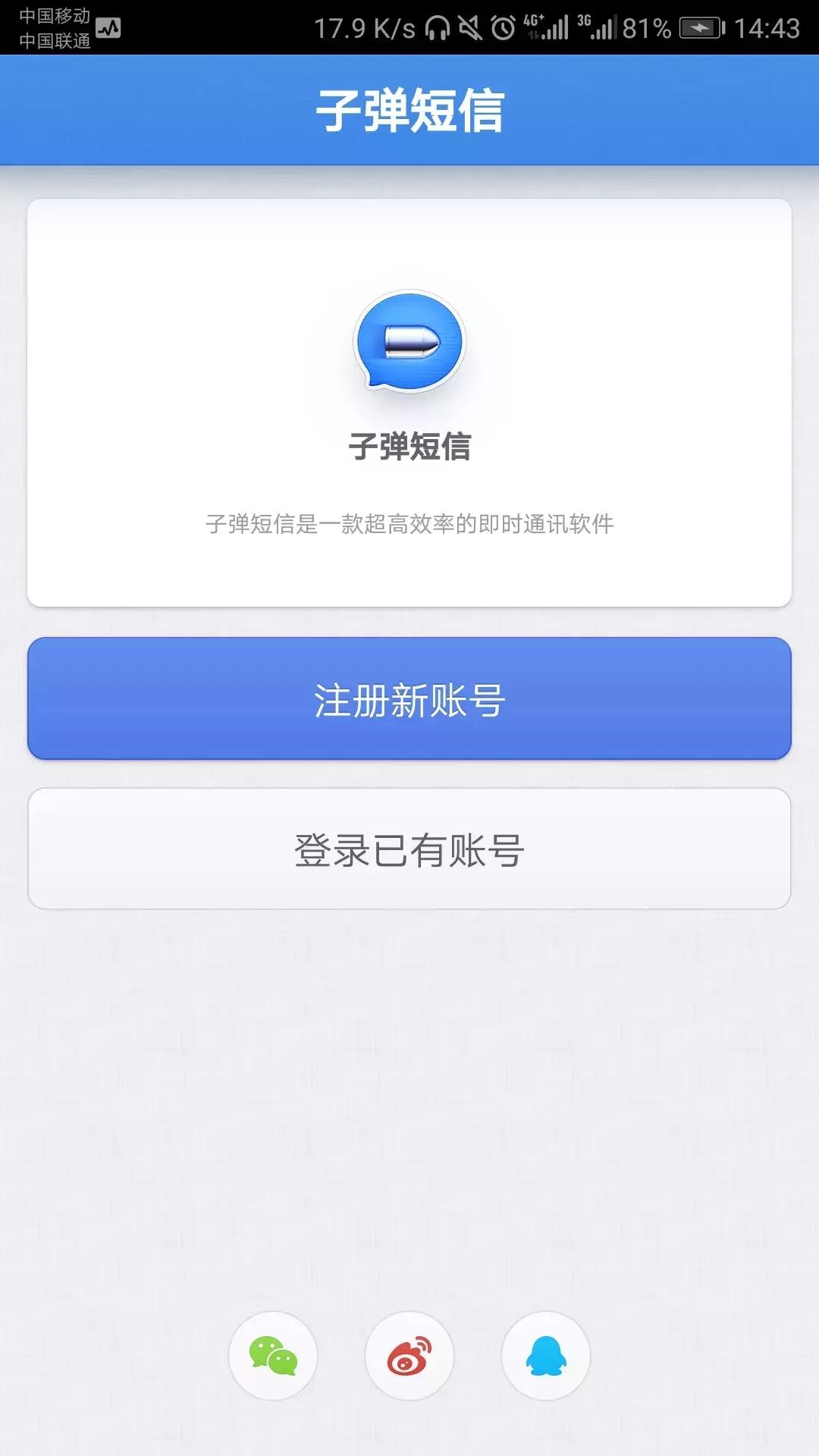The image size is (819, 1456).
Task: Select the red Sina Weibo login option
Action: click(409, 1357)
